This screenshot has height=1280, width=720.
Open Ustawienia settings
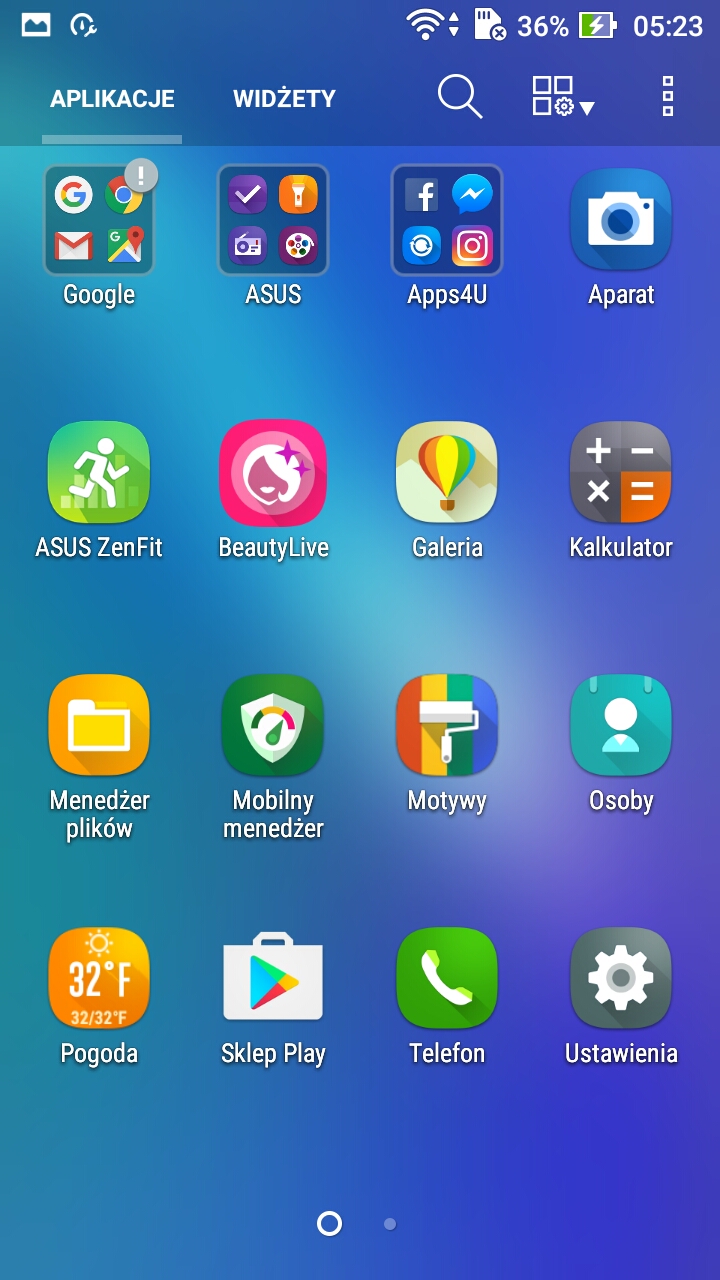pos(620,978)
